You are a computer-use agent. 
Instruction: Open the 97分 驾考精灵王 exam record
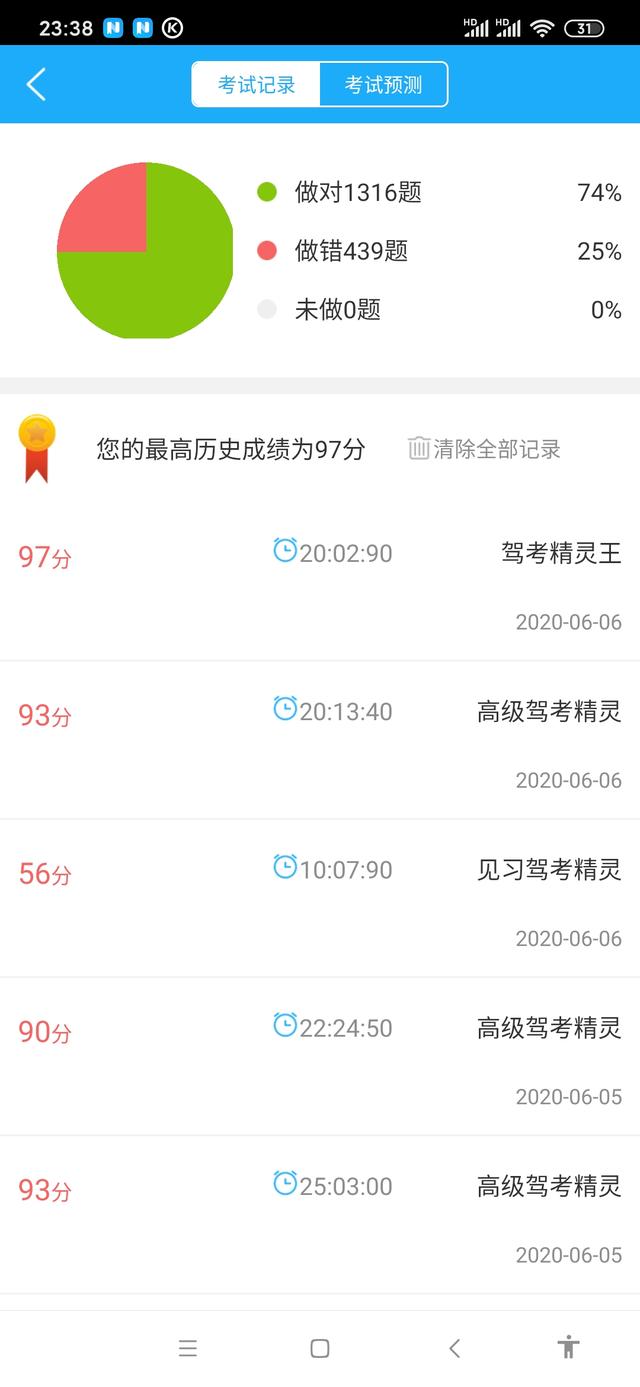tap(320, 582)
